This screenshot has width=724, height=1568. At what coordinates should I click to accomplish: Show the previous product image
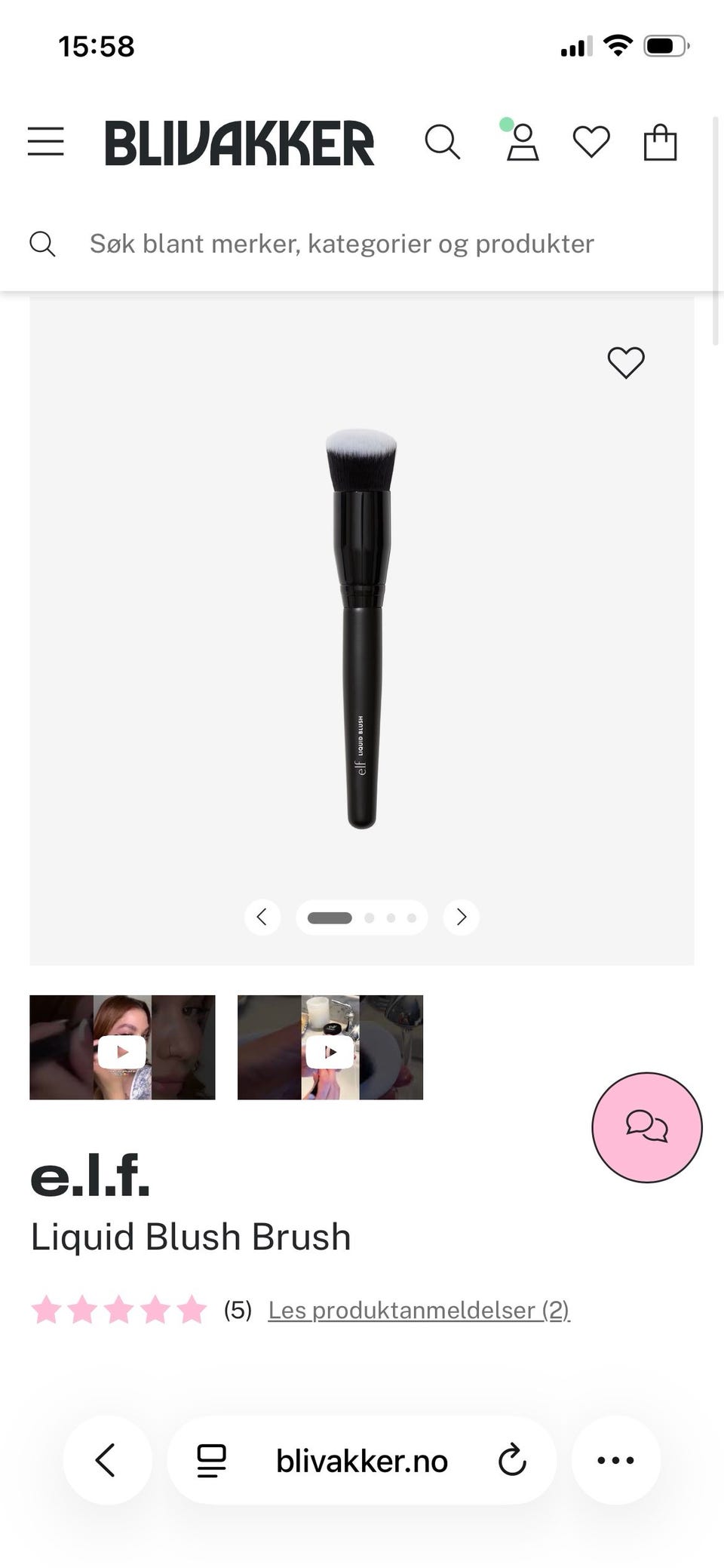[x=262, y=917]
